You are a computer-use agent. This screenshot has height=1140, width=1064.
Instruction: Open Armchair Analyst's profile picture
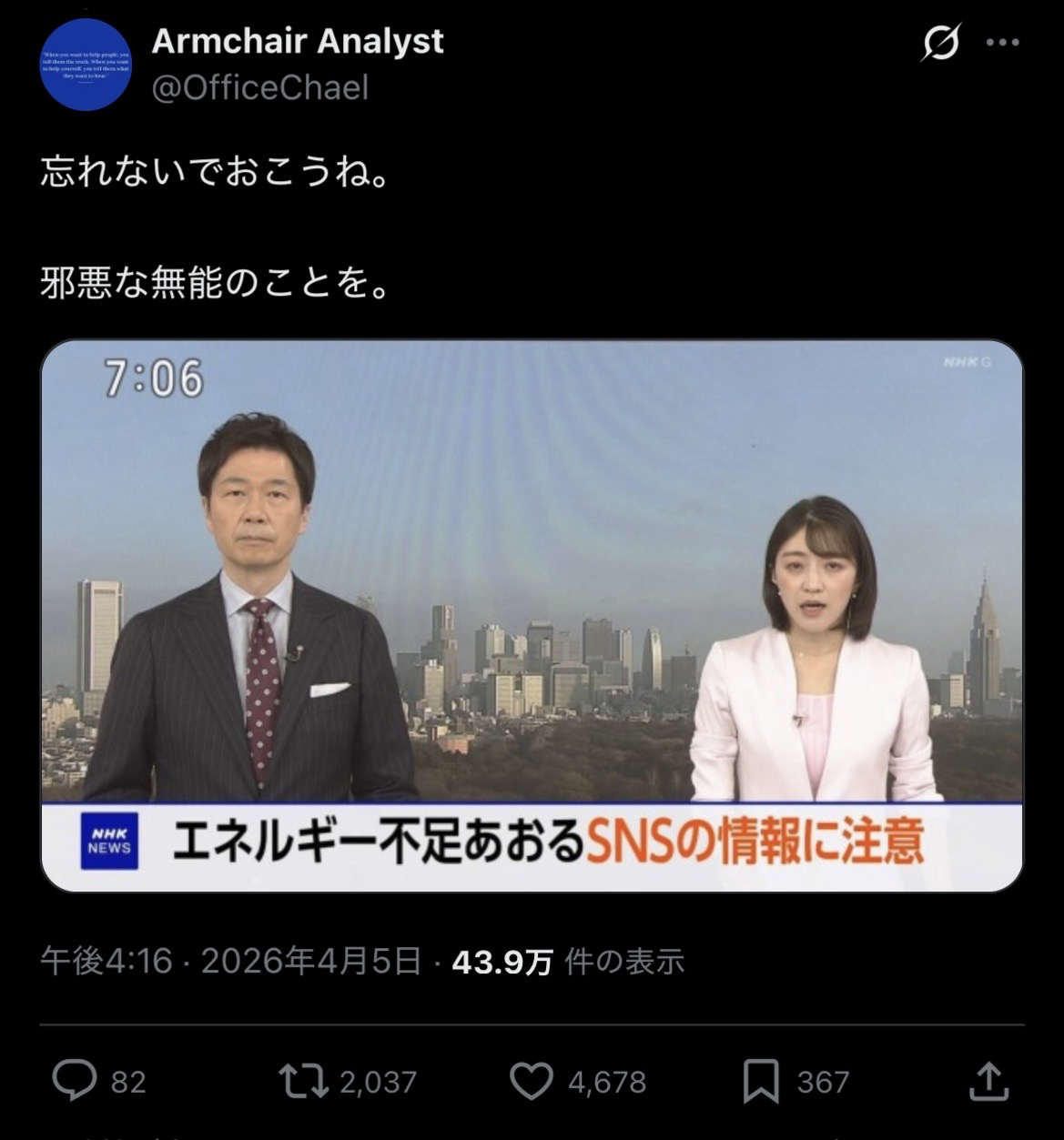tap(86, 66)
